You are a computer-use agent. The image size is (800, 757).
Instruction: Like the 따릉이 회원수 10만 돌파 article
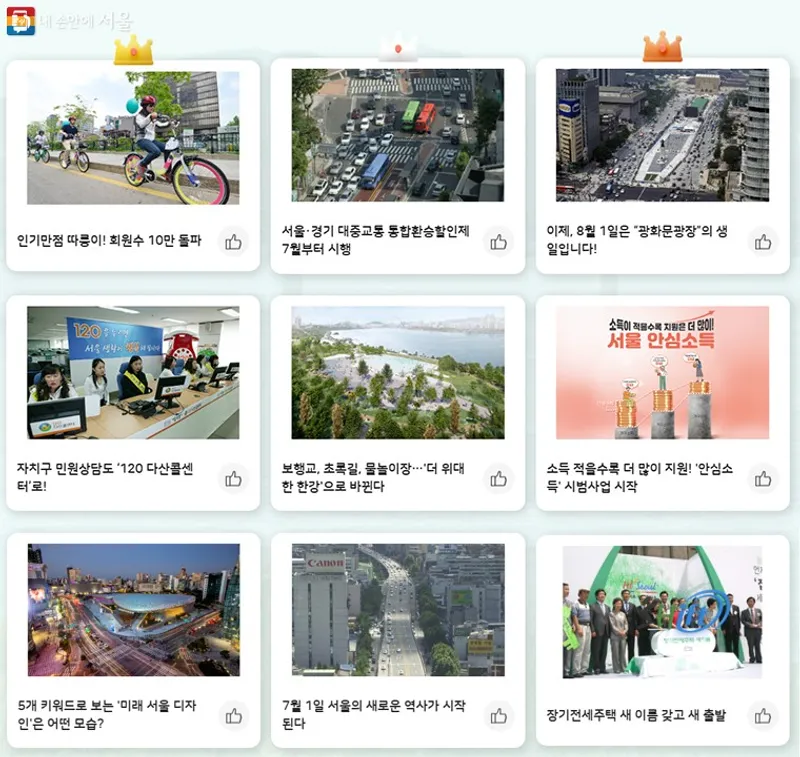coord(233,241)
